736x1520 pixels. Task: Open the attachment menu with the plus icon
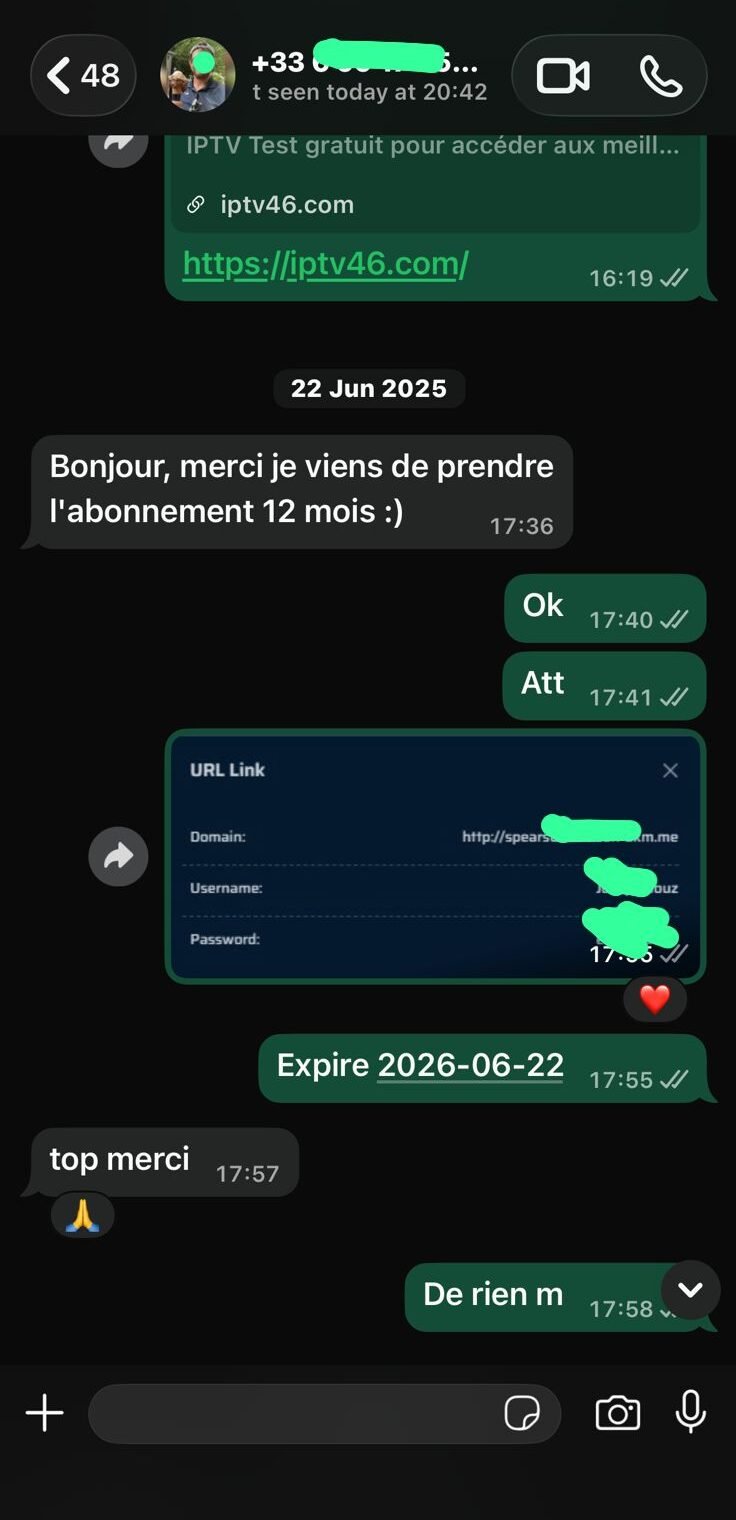point(43,1413)
